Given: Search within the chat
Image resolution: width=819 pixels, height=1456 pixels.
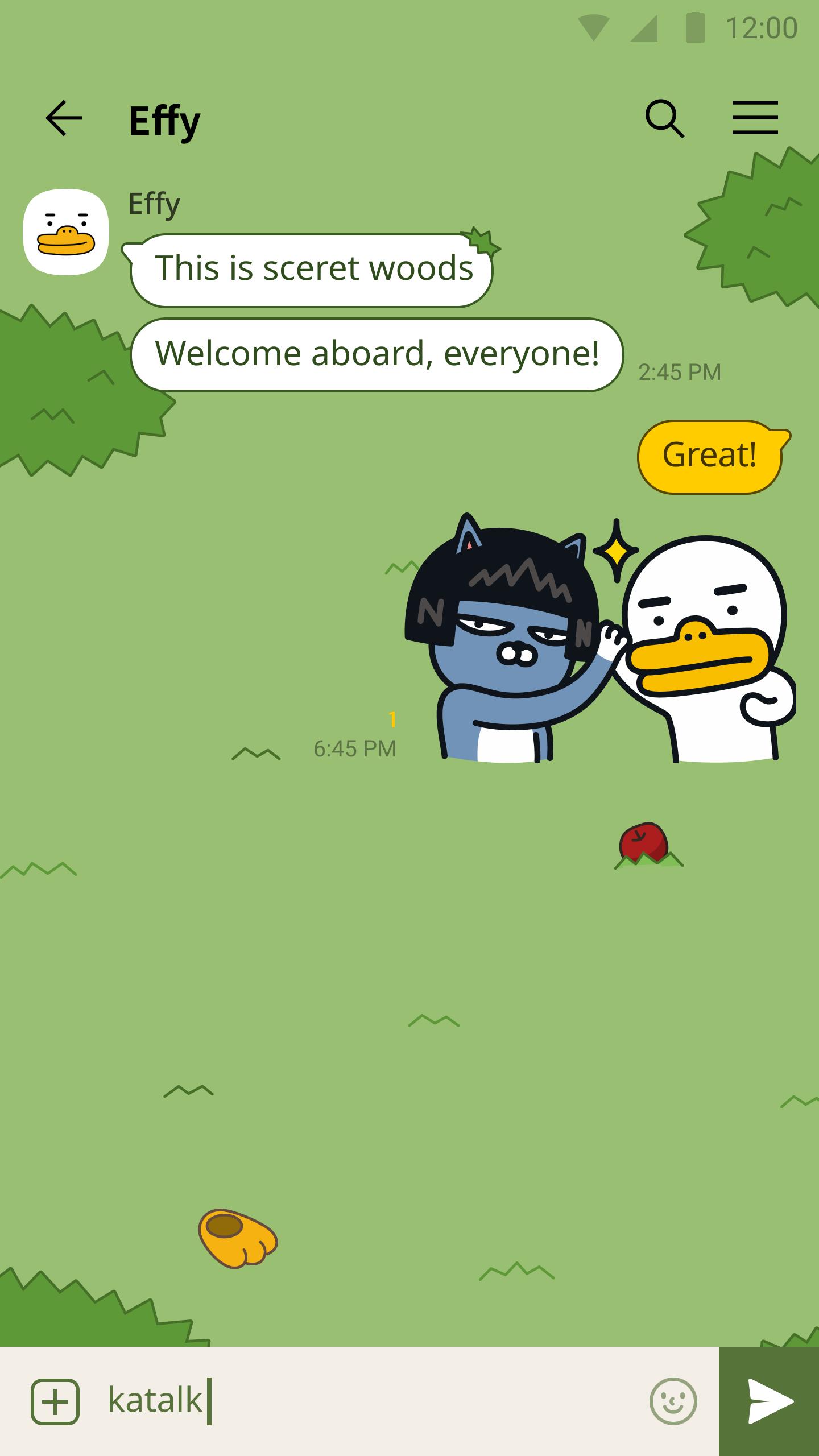Looking at the screenshot, I should (664, 118).
